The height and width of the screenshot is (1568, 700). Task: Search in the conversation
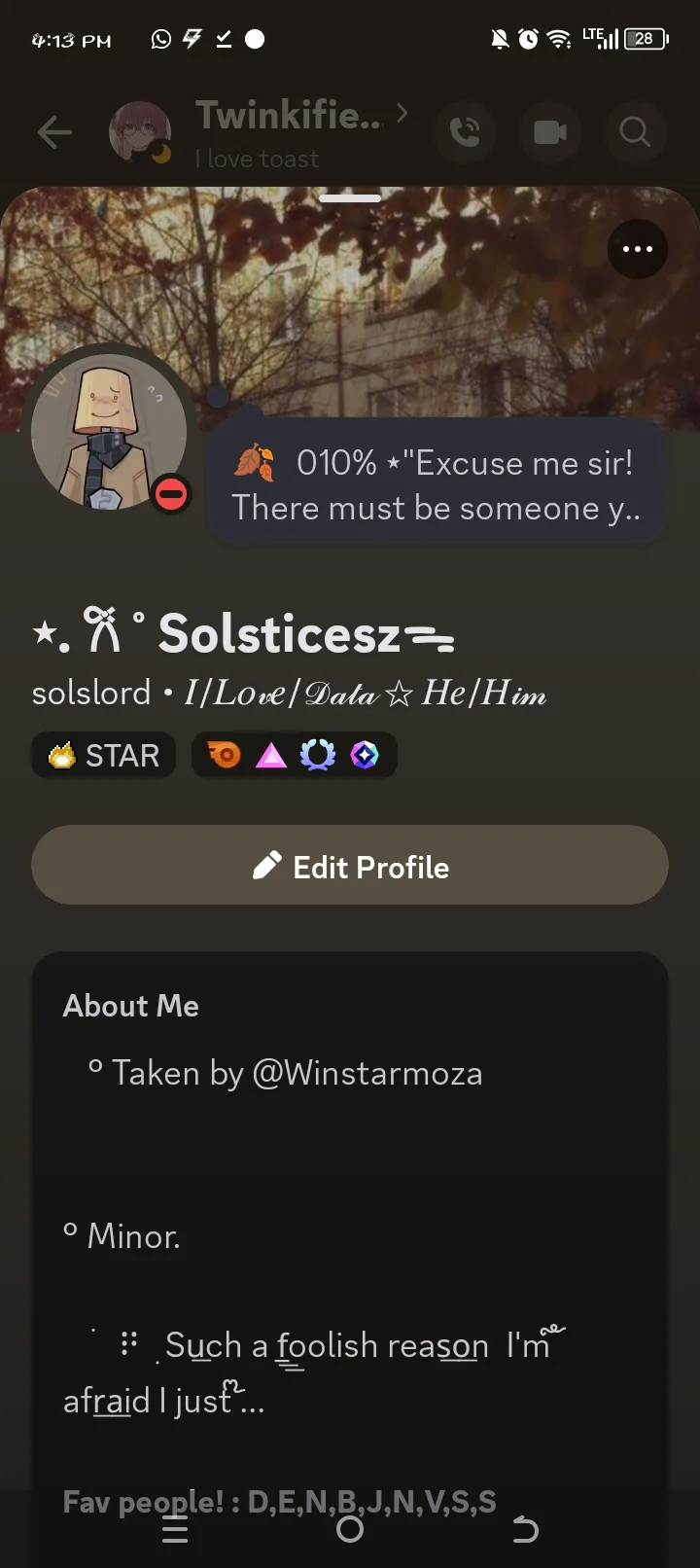pos(635,132)
